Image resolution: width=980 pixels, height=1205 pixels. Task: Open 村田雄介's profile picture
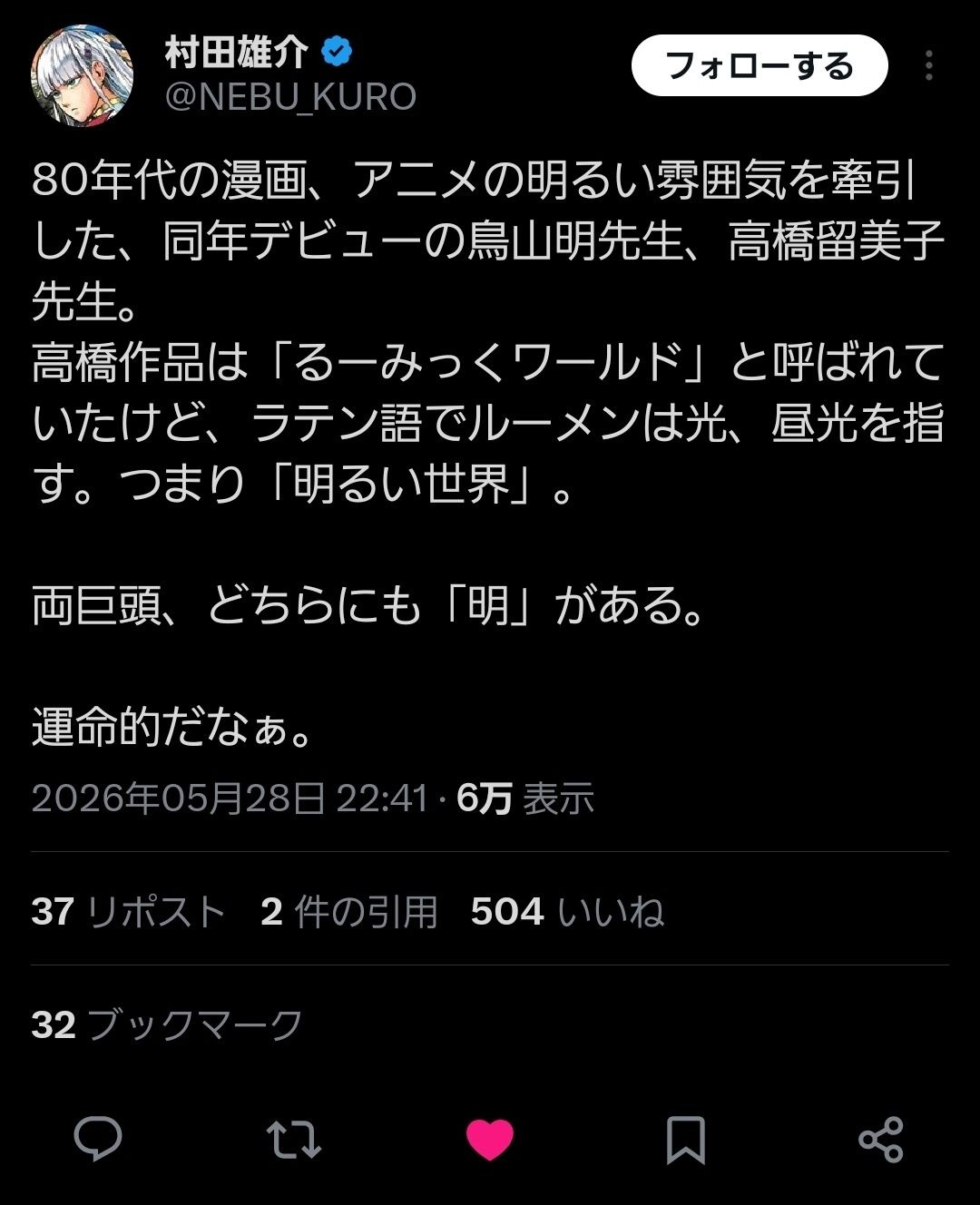tap(83, 76)
